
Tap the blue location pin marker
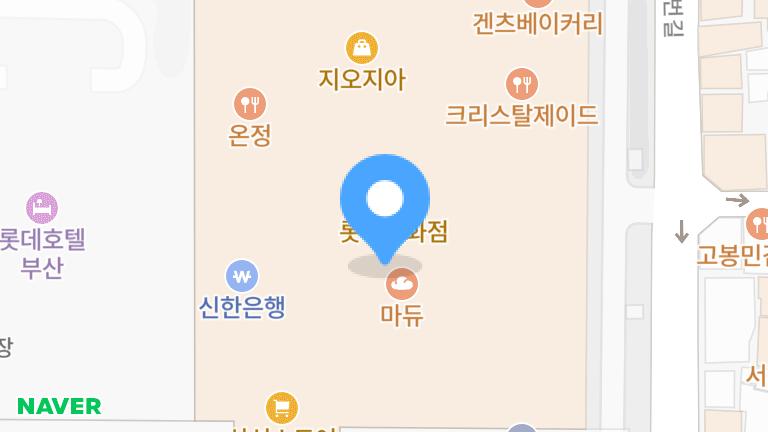click(x=385, y=200)
